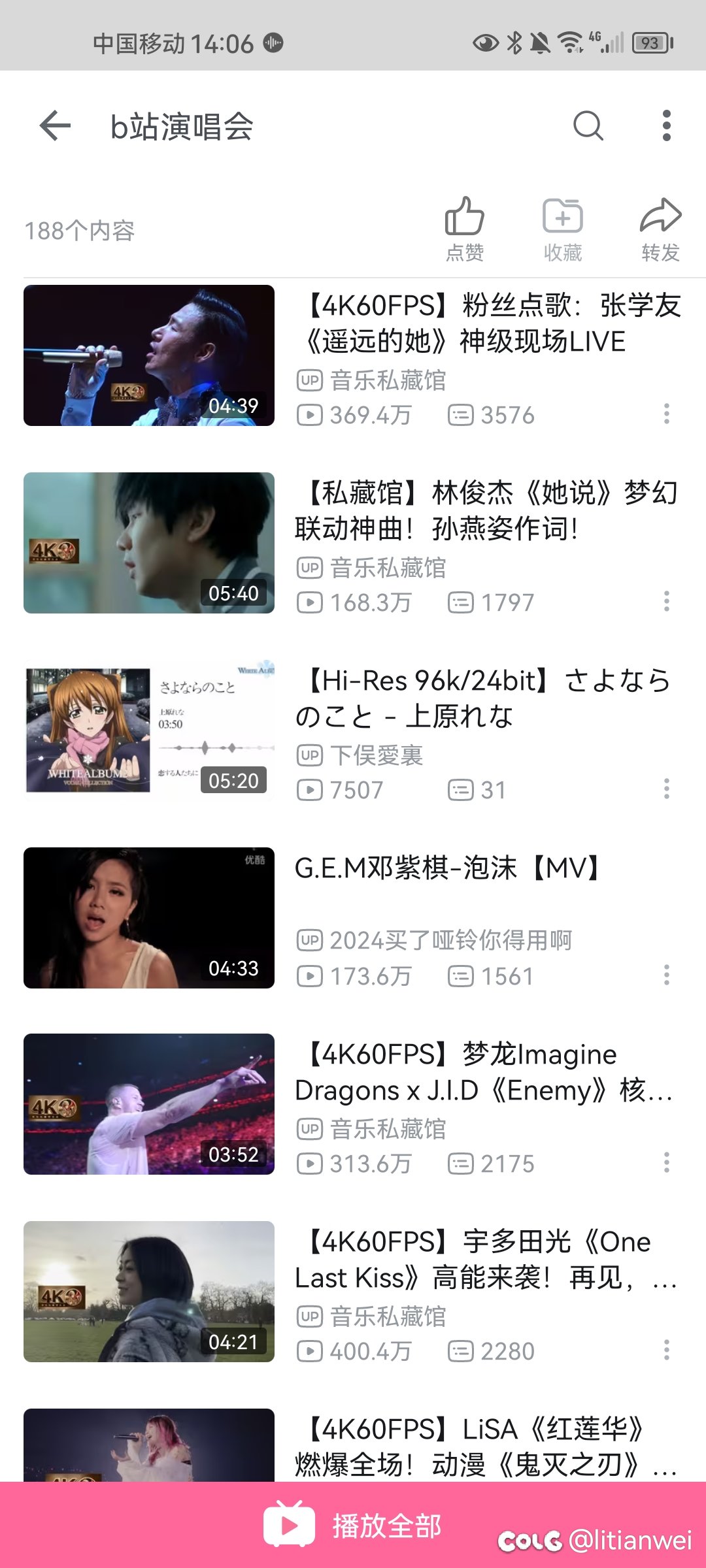This screenshot has width=706, height=1568.
Task: Share the playlist using 转发
Action: (660, 229)
